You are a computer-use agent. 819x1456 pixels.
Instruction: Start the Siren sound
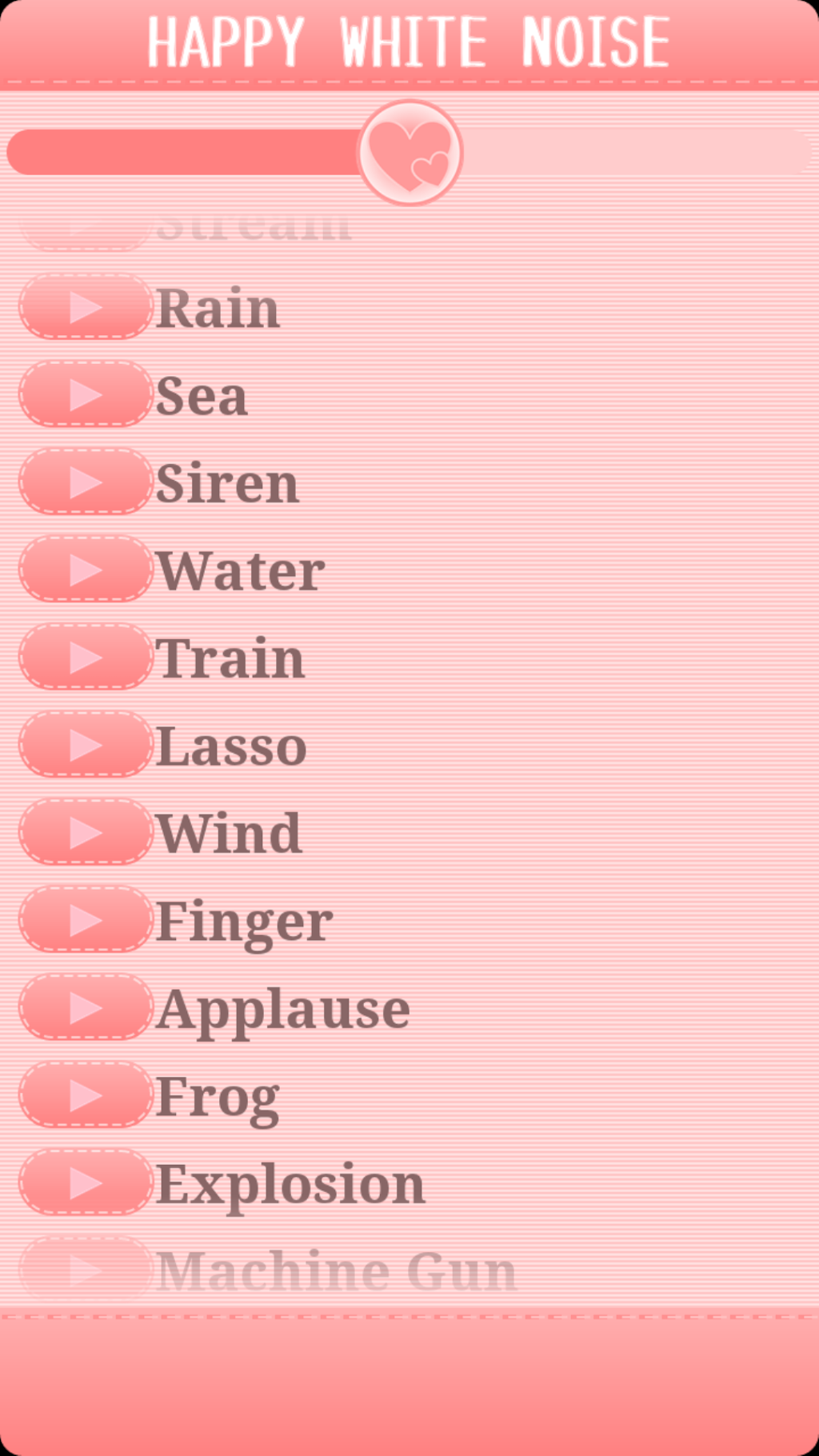coord(86,482)
